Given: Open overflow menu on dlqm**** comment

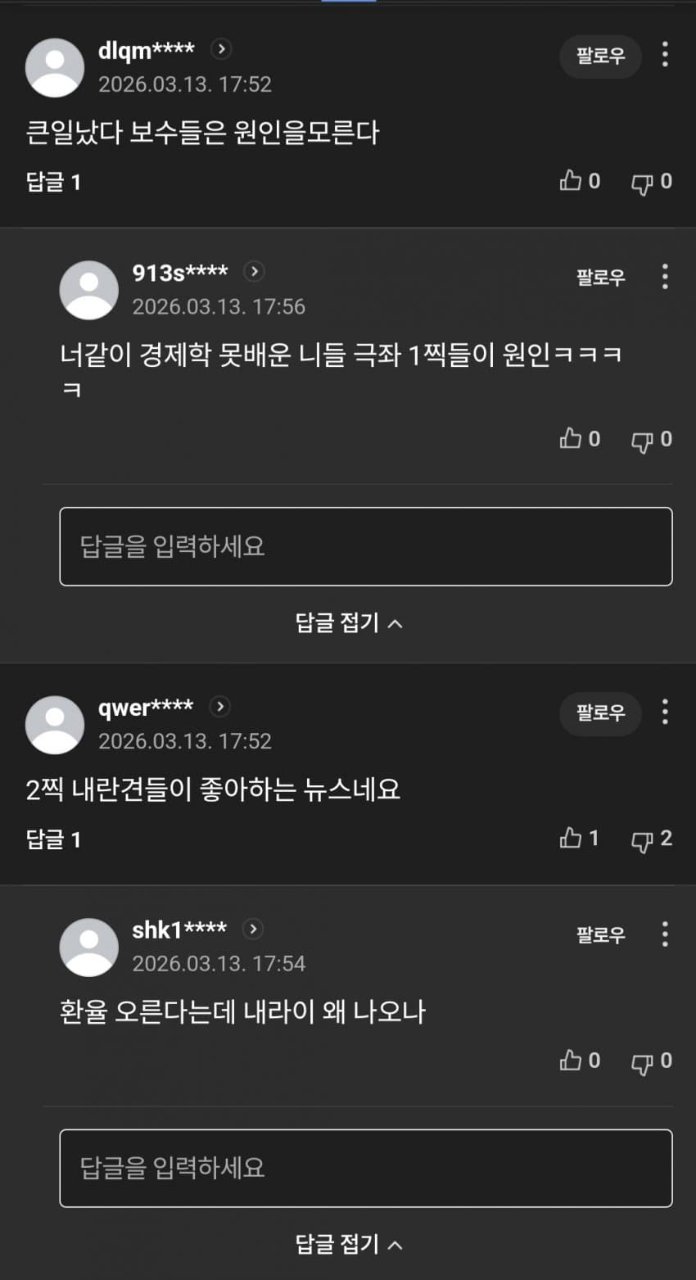Looking at the screenshot, I should [x=665, y=55].
